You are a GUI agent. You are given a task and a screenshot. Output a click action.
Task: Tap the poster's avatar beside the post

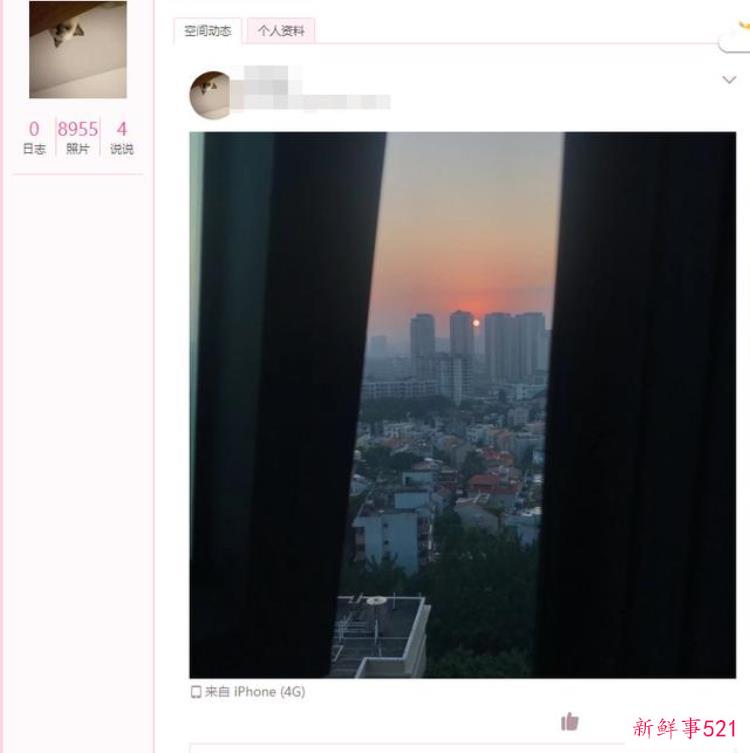pyautogui.click(x=212, y=95)
